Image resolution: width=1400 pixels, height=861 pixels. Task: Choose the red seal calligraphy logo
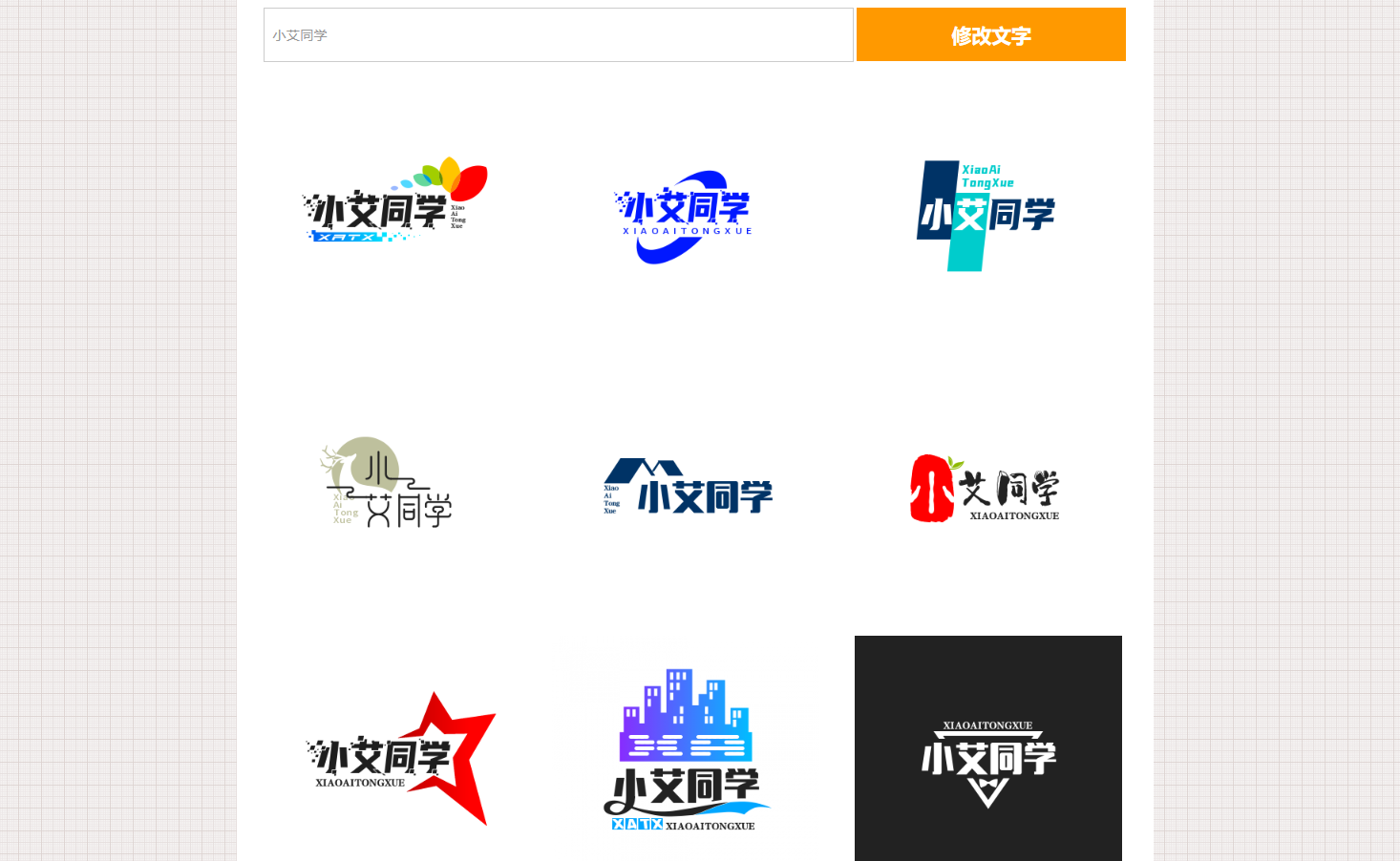[985, 489]
